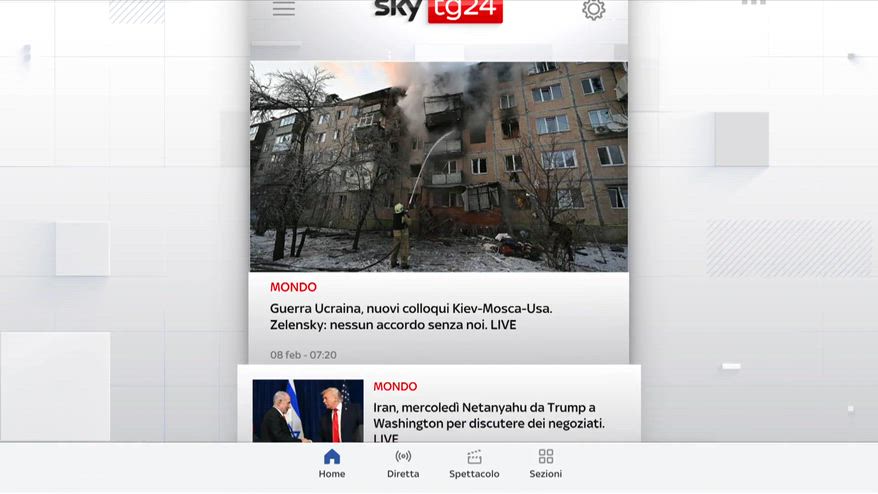Go to the Home tab
The height and width of the screenshot is (494, 878).
(332, 464)
